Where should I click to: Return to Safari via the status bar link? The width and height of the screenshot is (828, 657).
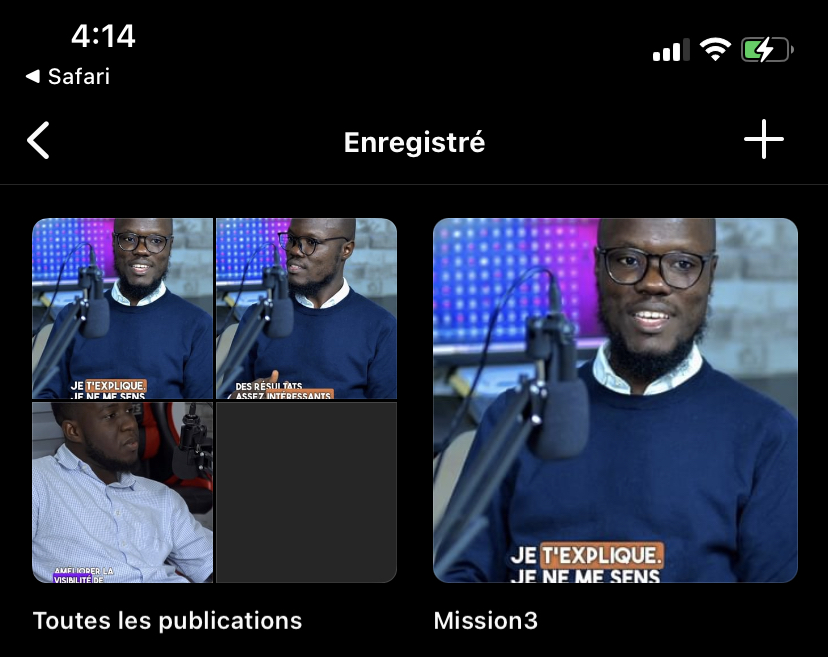pos(68,76)
